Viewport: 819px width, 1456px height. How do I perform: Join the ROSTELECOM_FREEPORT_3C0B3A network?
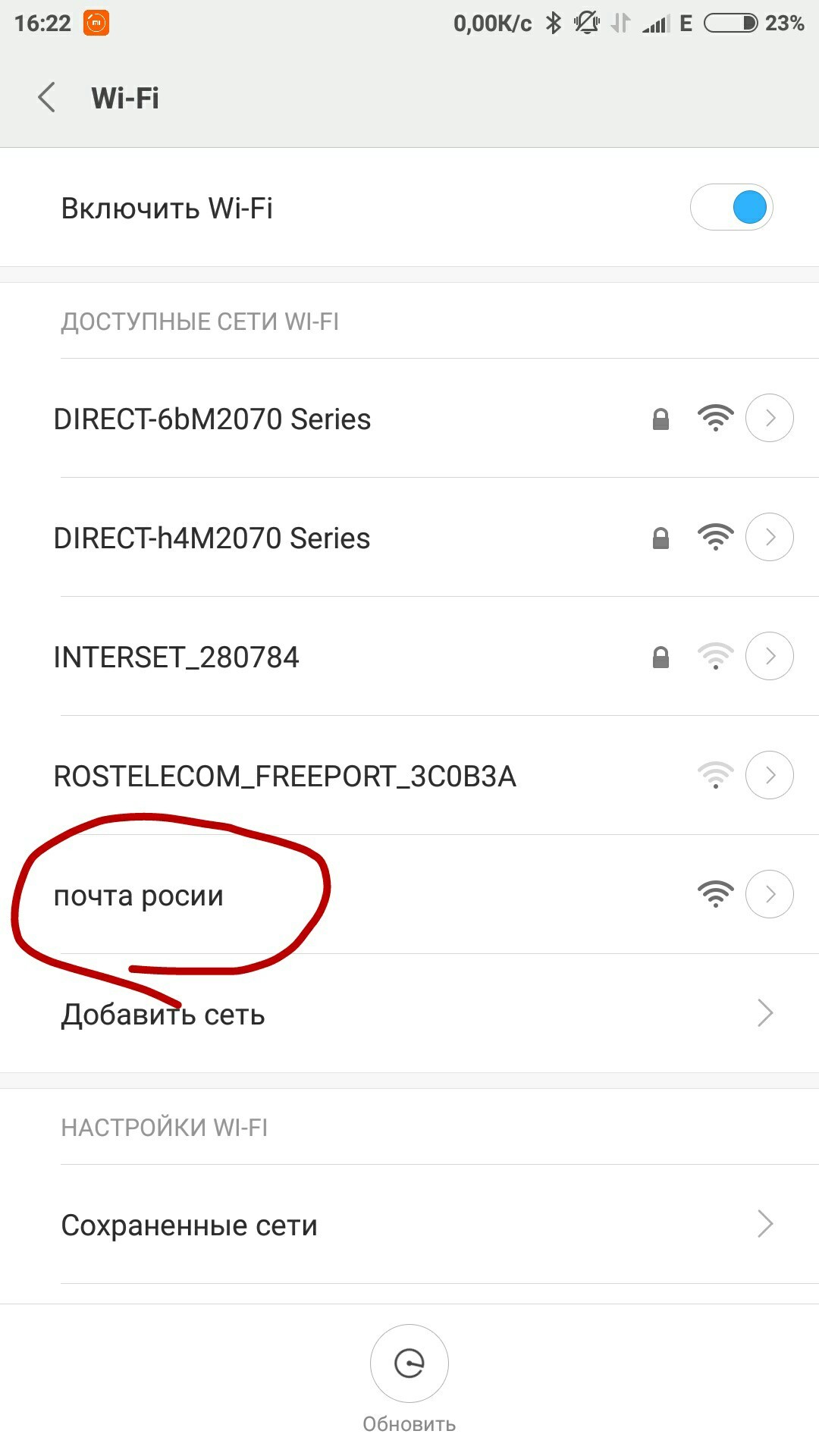(x=285, y=776)
